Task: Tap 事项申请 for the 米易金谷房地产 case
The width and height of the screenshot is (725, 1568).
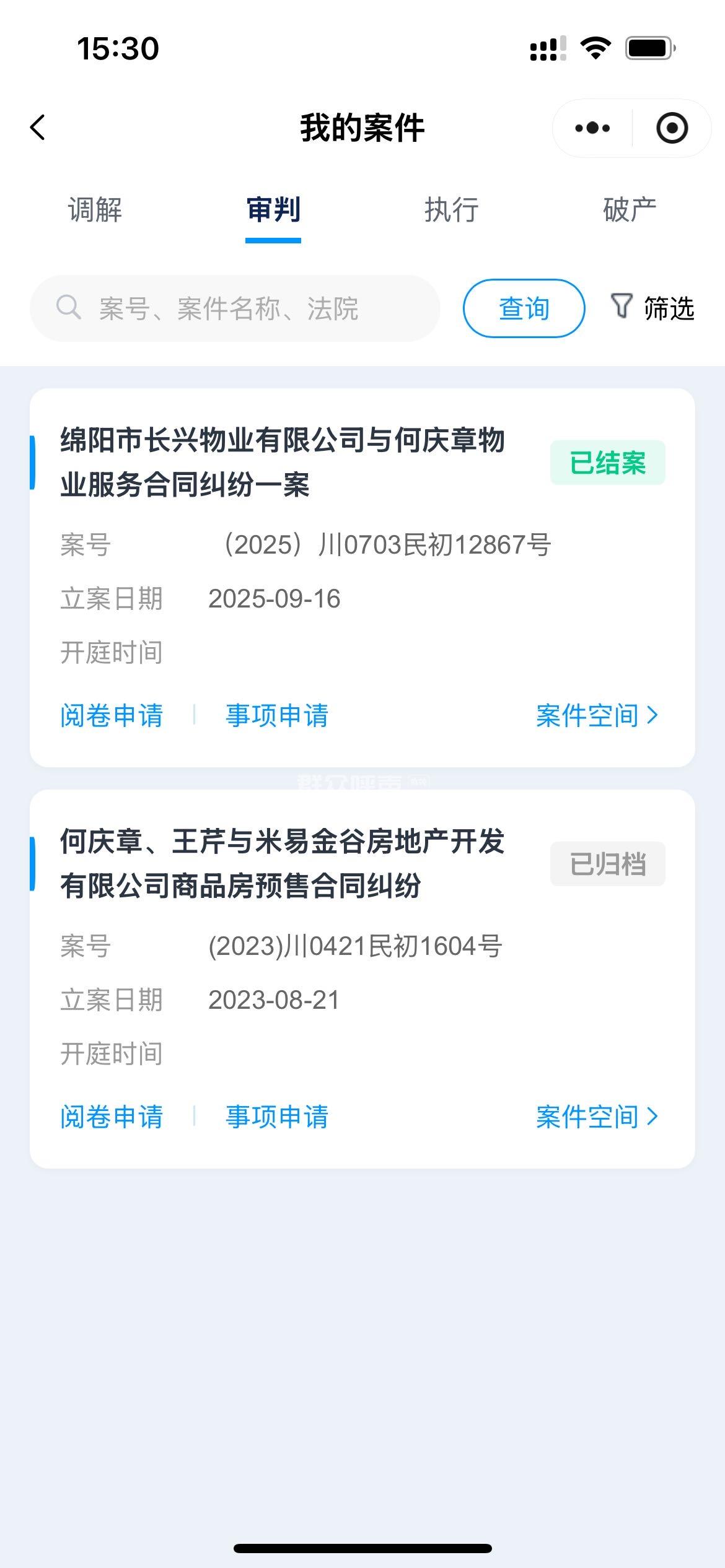Action: [277, 1117]
